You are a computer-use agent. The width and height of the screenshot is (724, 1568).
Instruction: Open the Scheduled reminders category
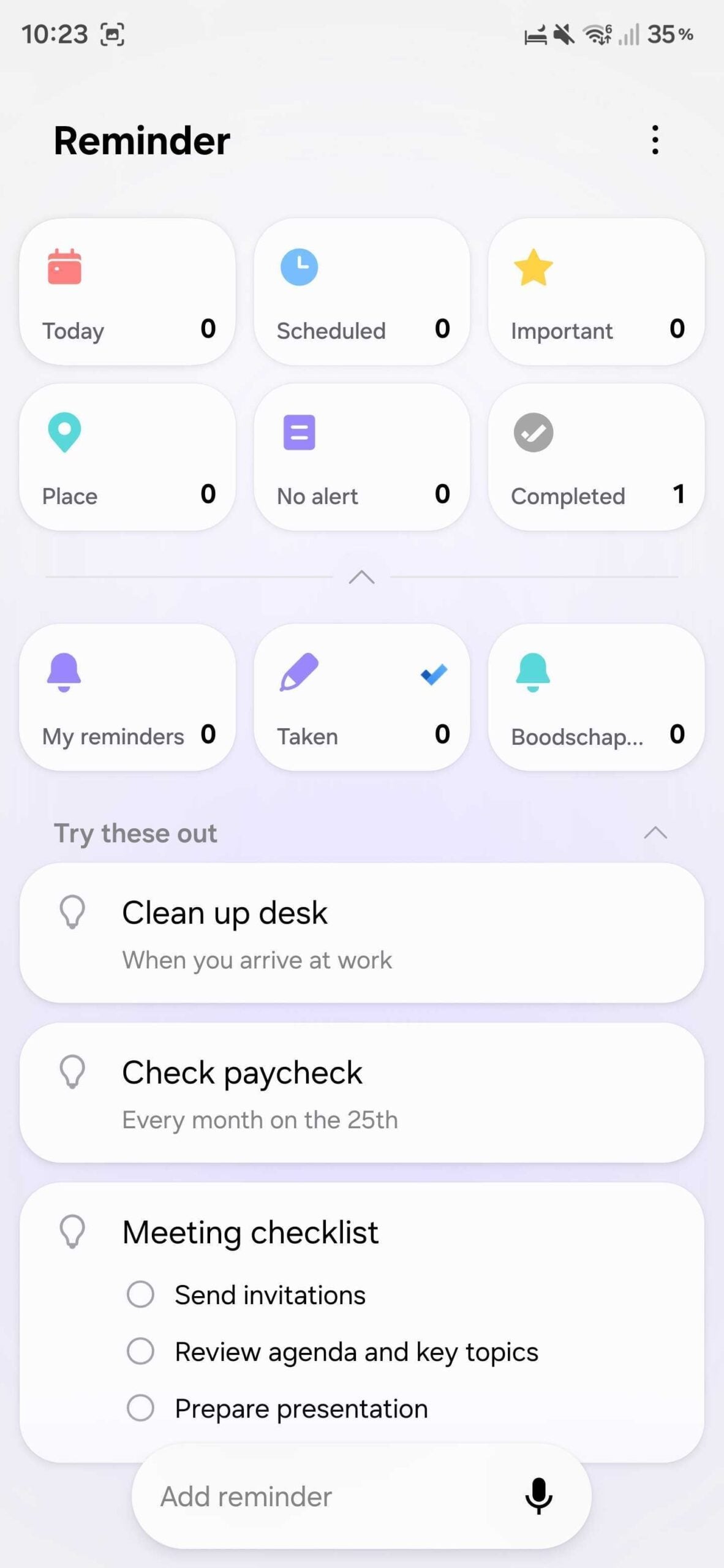(361, 292)
